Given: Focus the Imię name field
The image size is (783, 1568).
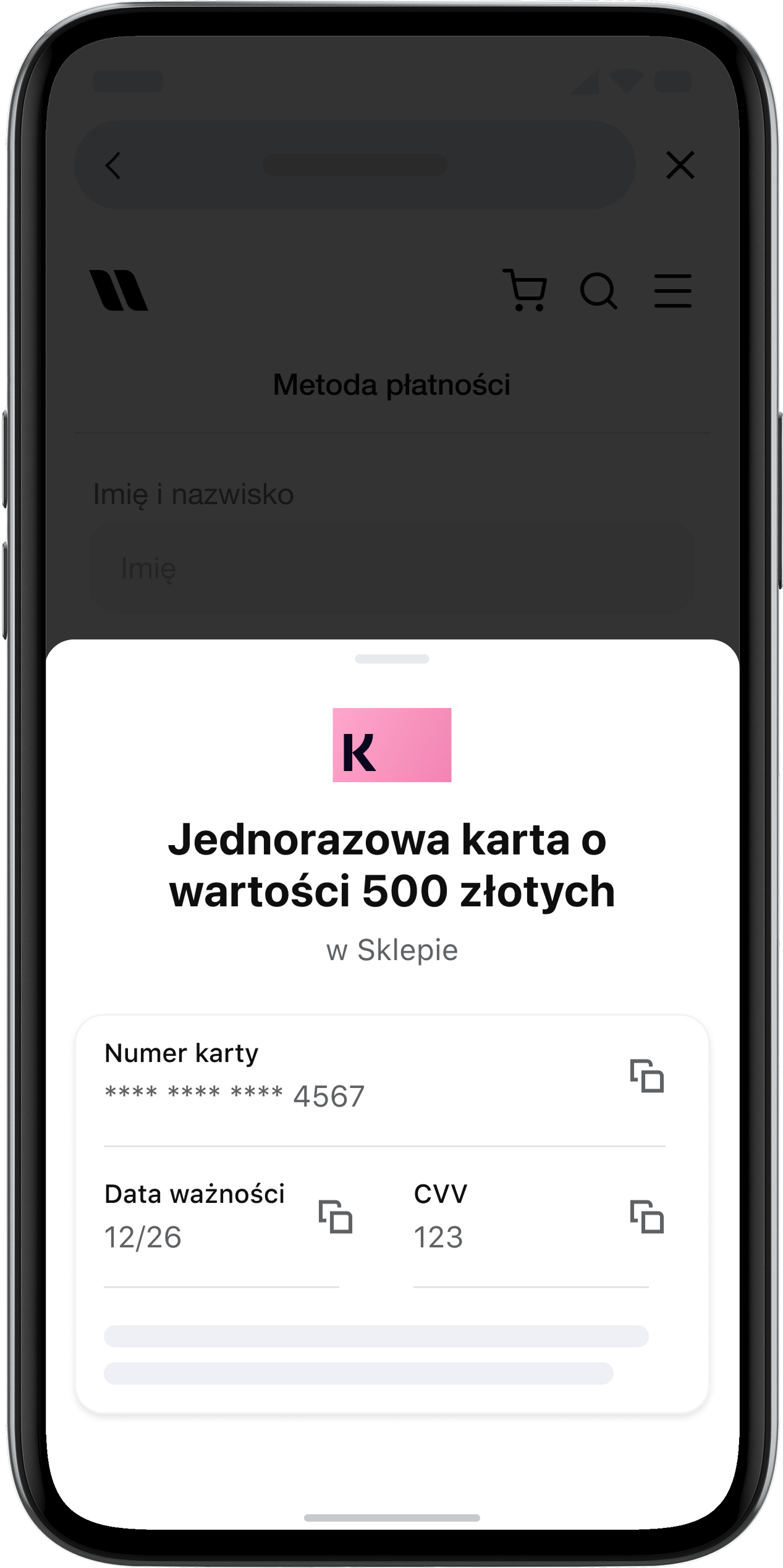Looking at the screenshot, I should pos(392,568).
